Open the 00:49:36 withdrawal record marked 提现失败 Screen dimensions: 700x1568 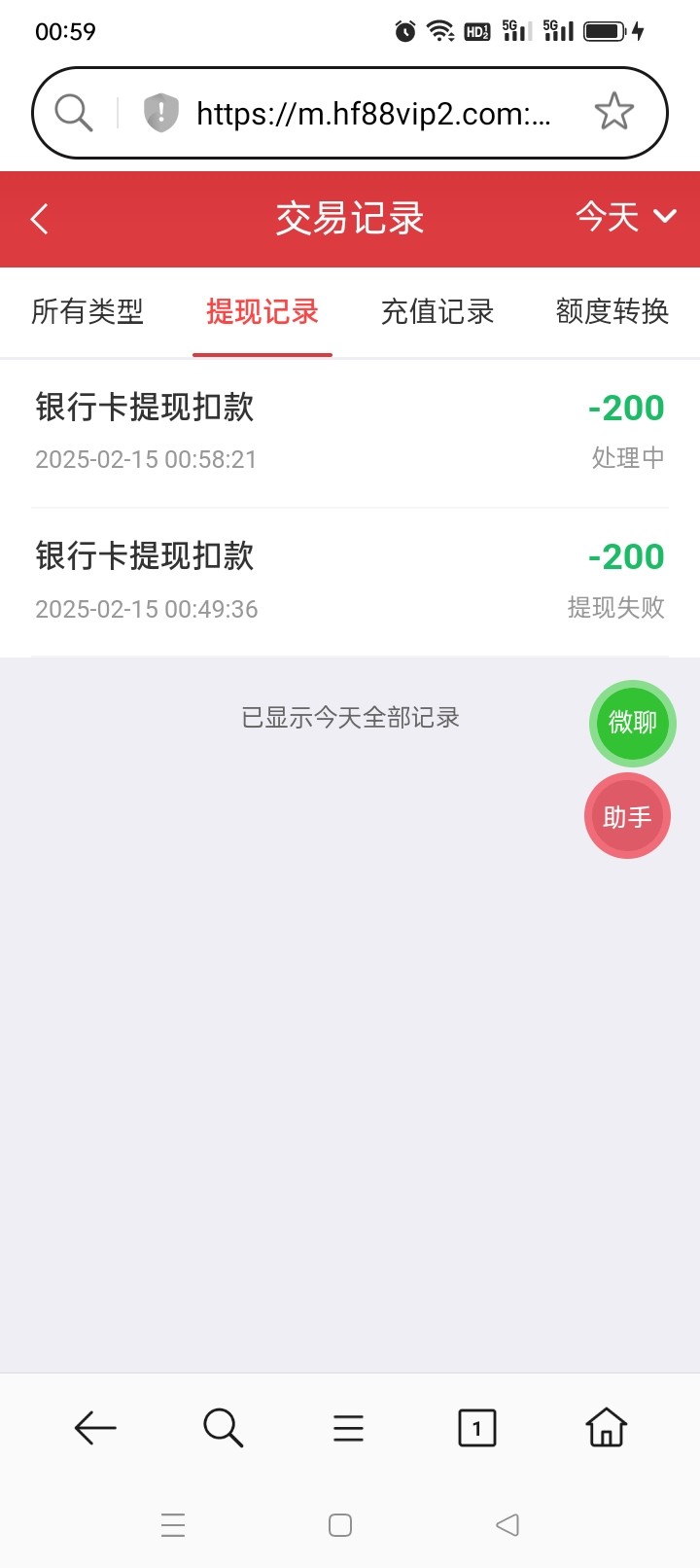click(350, 582)
